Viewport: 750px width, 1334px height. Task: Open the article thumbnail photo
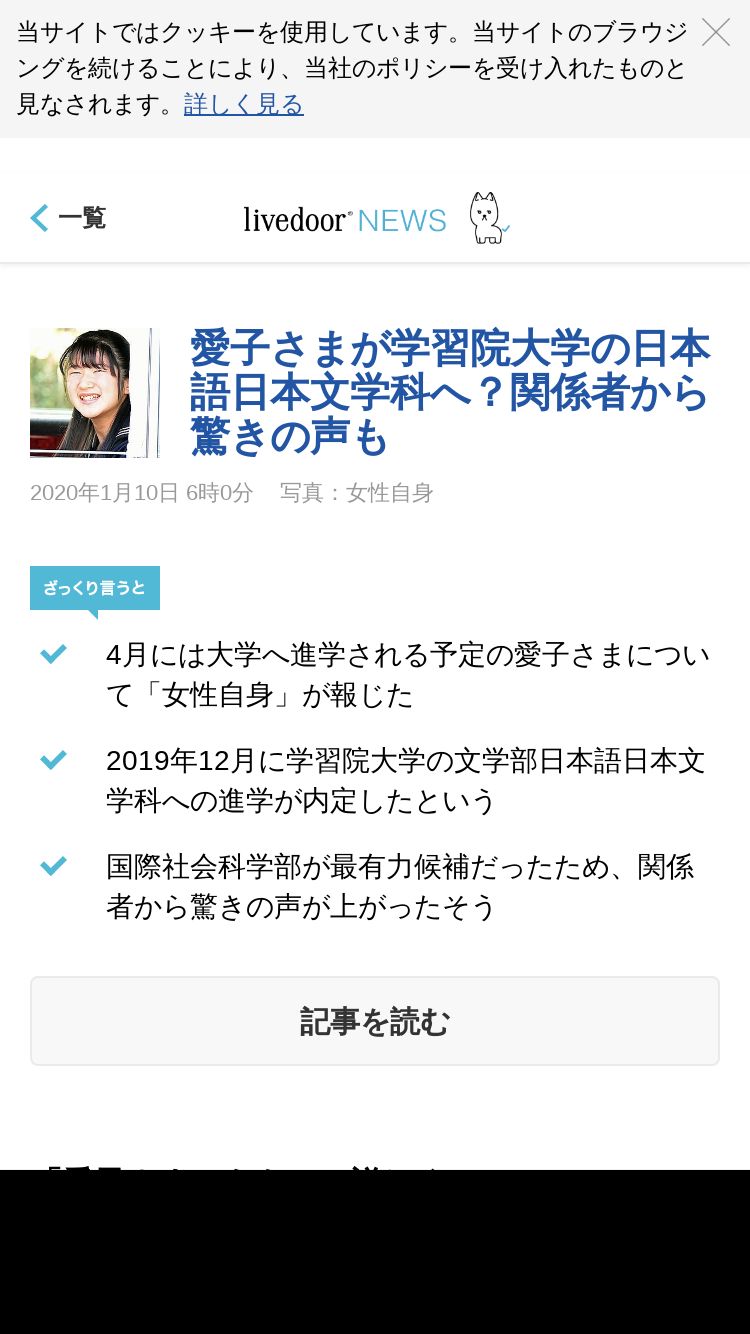point(95,393)
